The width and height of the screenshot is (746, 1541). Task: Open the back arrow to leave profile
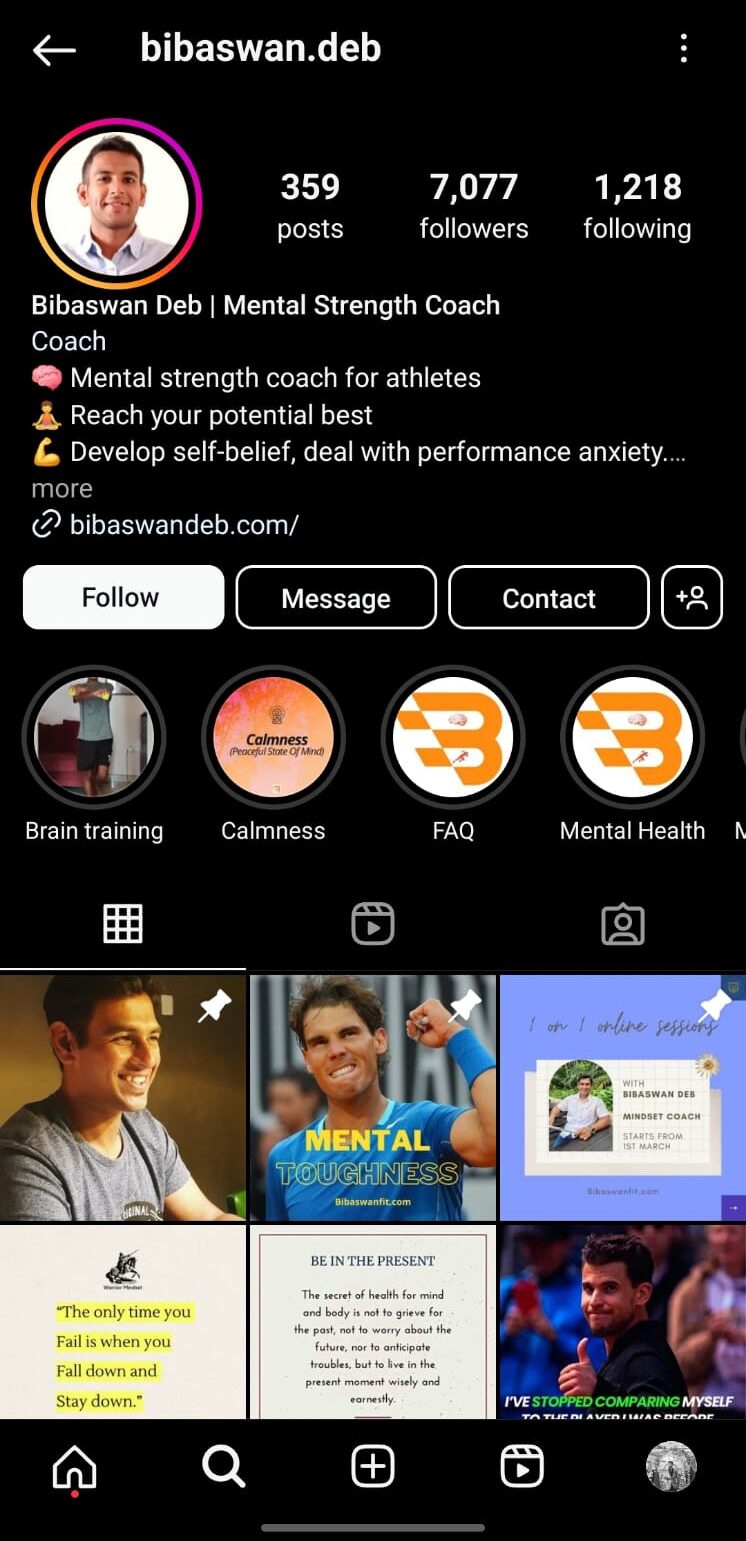pyautogui.click(x=53, y=48)
